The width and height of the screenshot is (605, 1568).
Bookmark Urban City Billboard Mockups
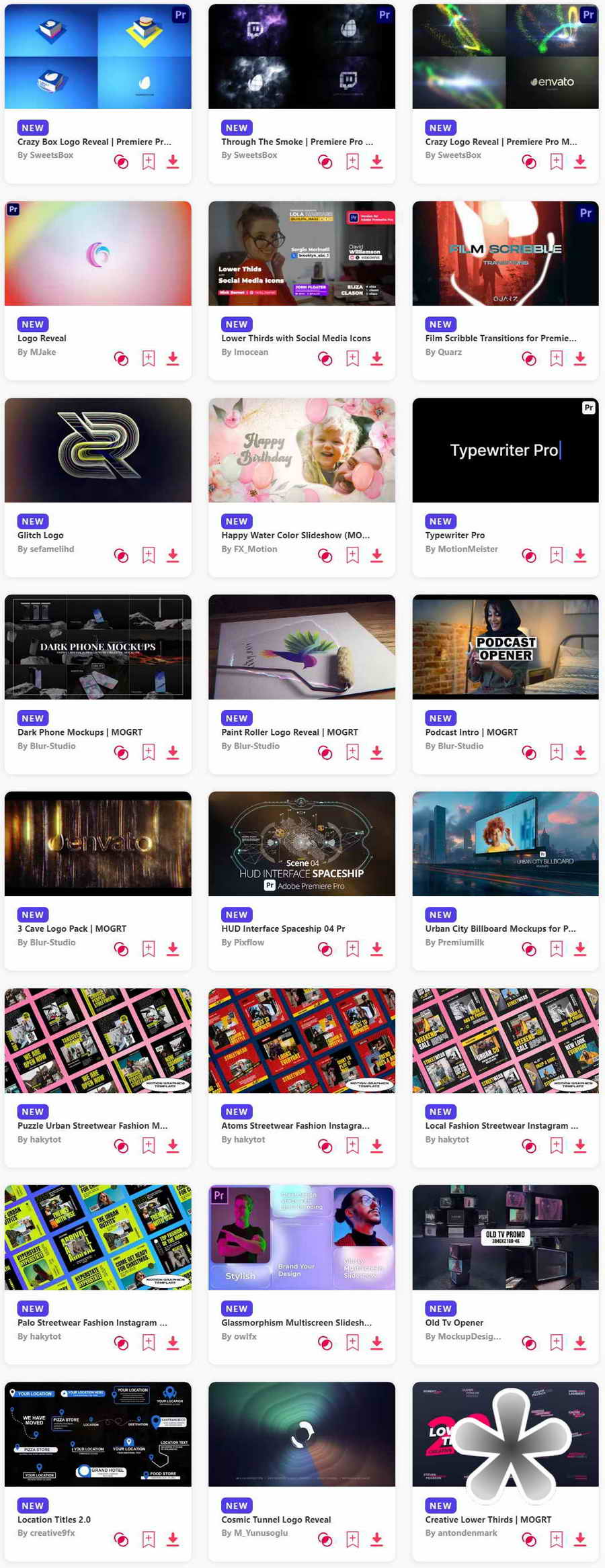click(556, 949)
